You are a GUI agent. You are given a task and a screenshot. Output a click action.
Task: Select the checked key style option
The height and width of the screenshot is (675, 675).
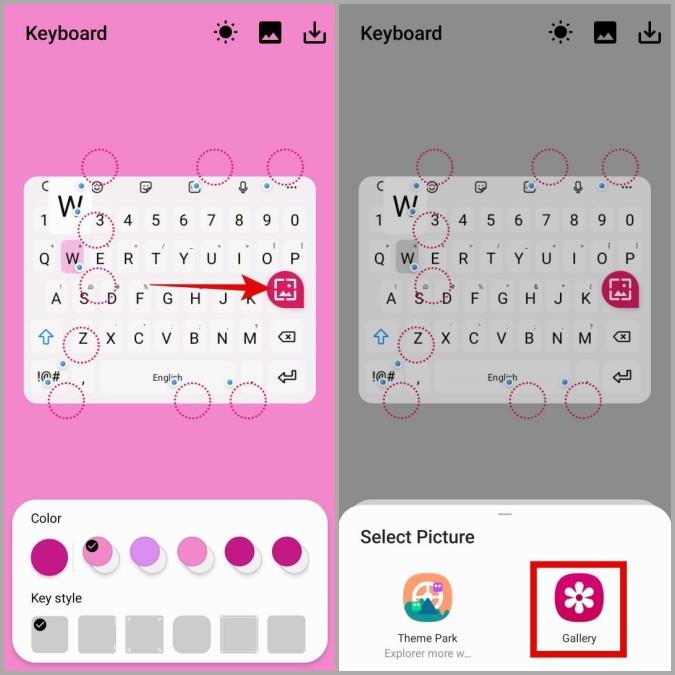pyautogui.click(x=50, y=634)
